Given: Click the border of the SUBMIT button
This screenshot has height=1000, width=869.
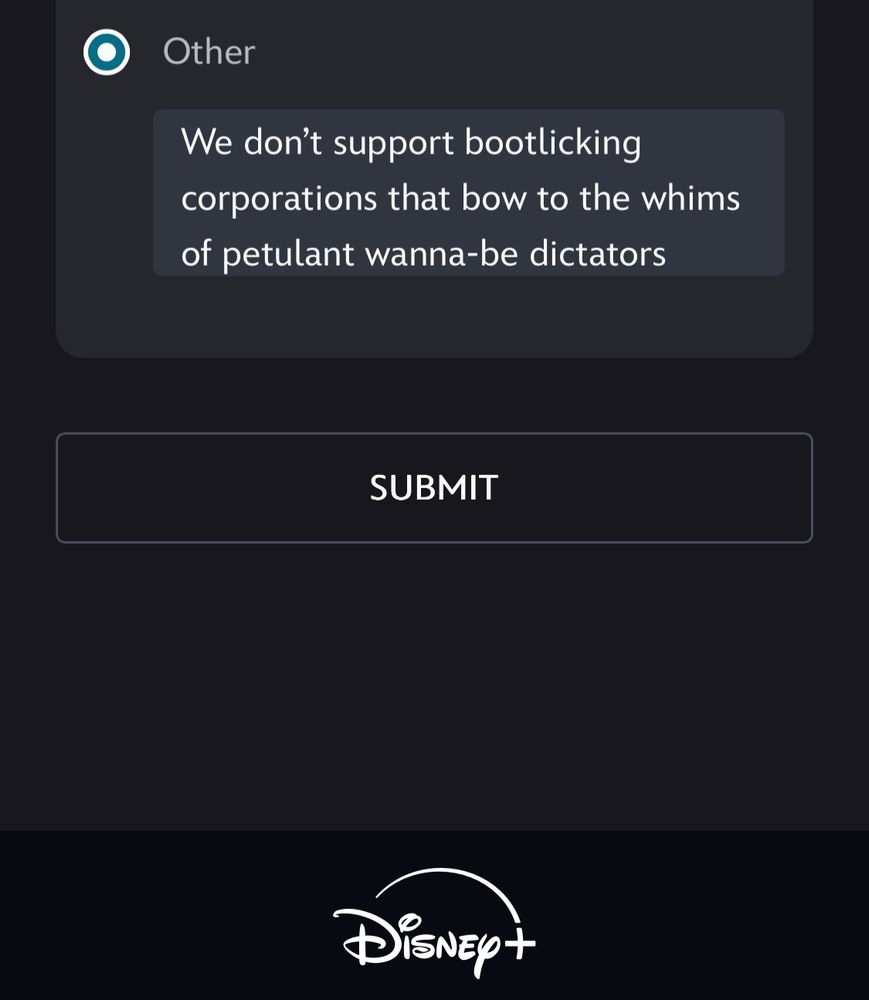Looking at the screenshot, I should (x=433, y=433).
